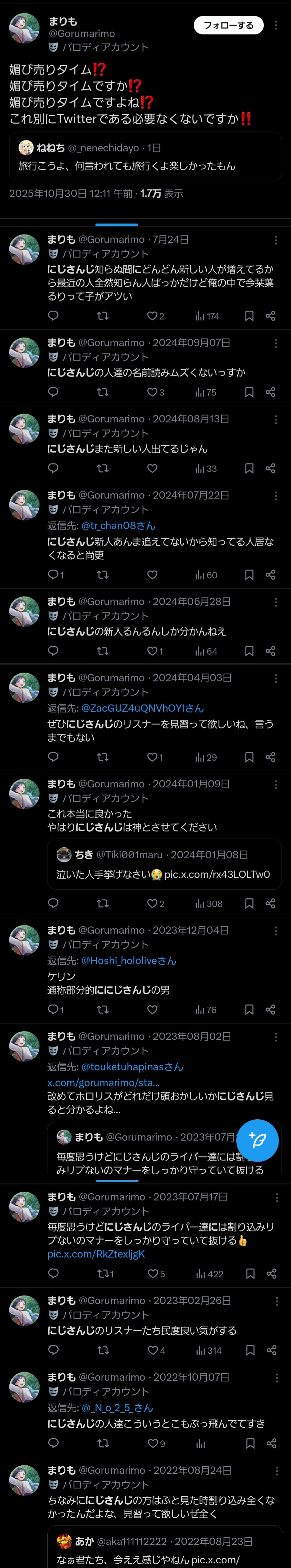Open the @touketuhapinas reply-to link
291x1568 pixels.
pos(132,1067)
